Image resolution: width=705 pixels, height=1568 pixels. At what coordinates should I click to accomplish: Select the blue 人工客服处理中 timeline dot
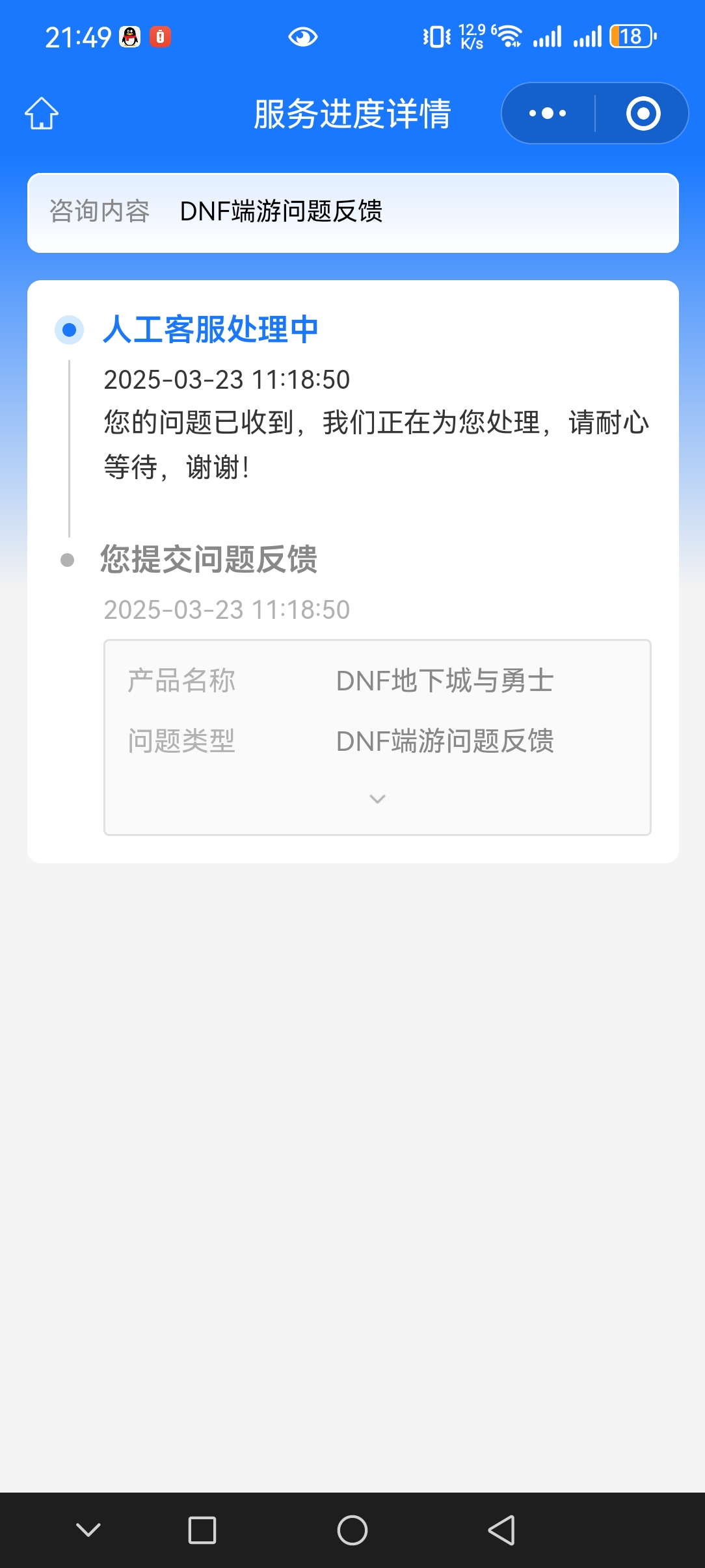coord(70,330)
